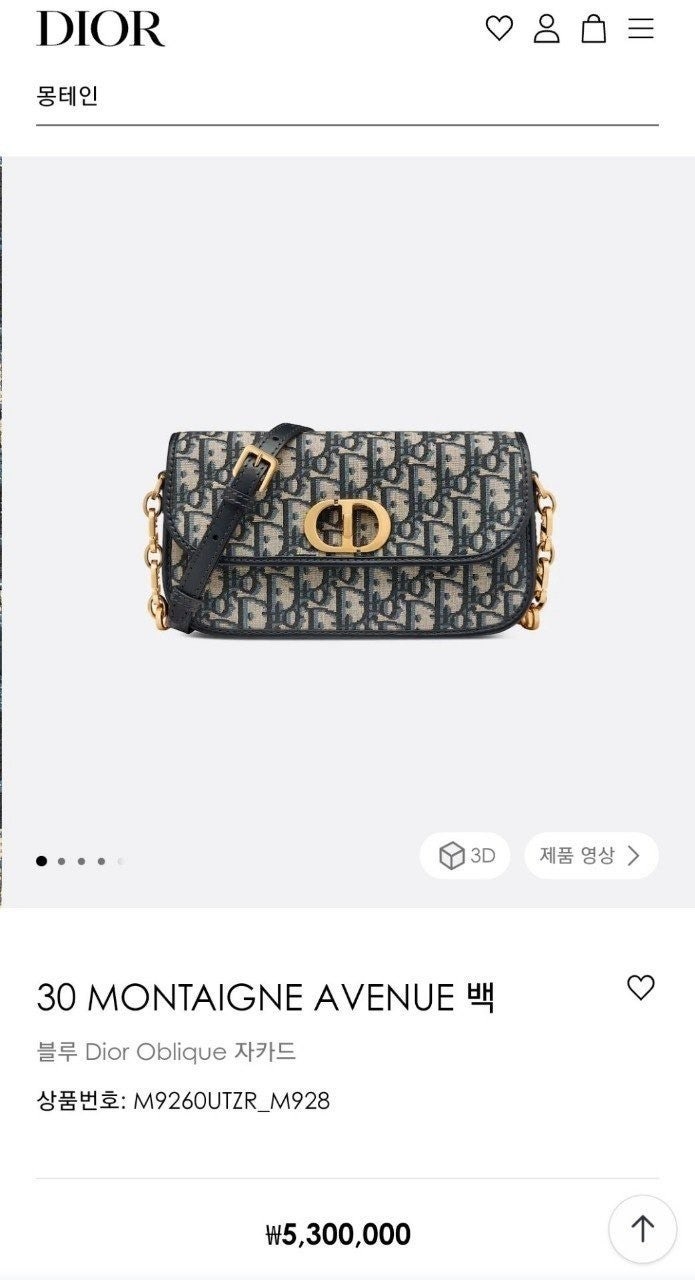Go to the Dior home page logo
The width and height of the screenshot is (695, 1280).
click(100, 29)
